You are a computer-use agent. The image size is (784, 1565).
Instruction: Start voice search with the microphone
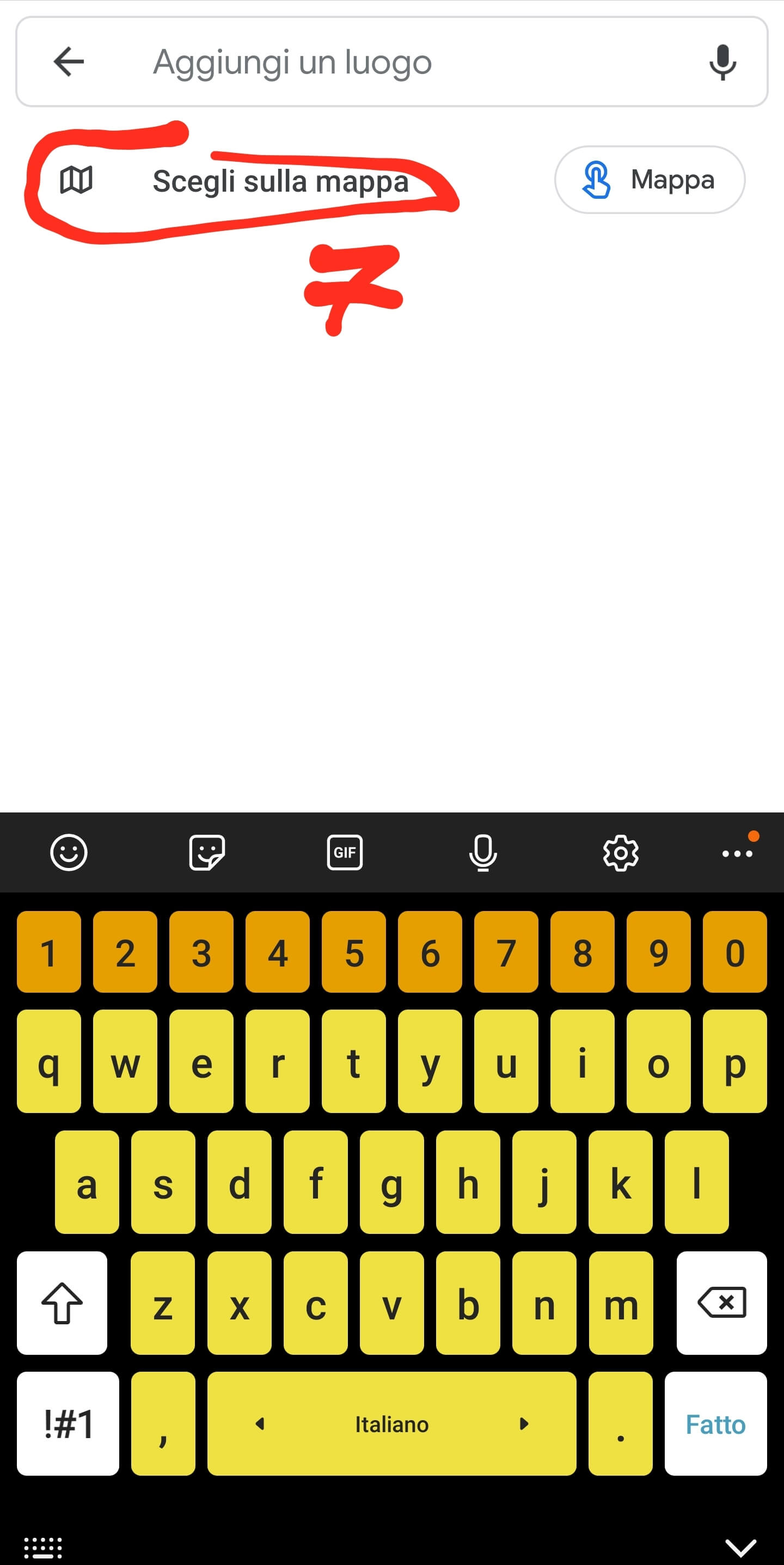pos(722,62)
